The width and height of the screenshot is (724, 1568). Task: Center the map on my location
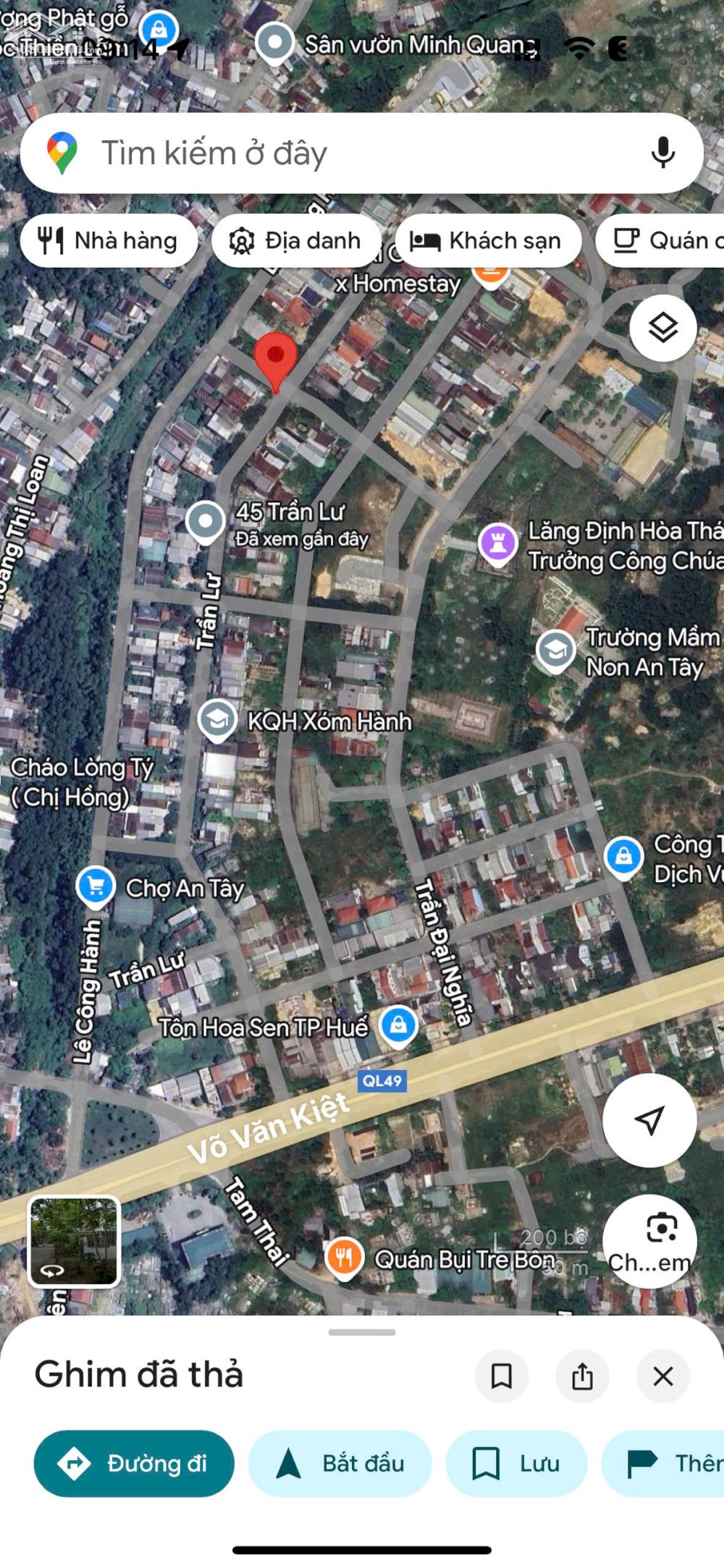coord(649,1119)
